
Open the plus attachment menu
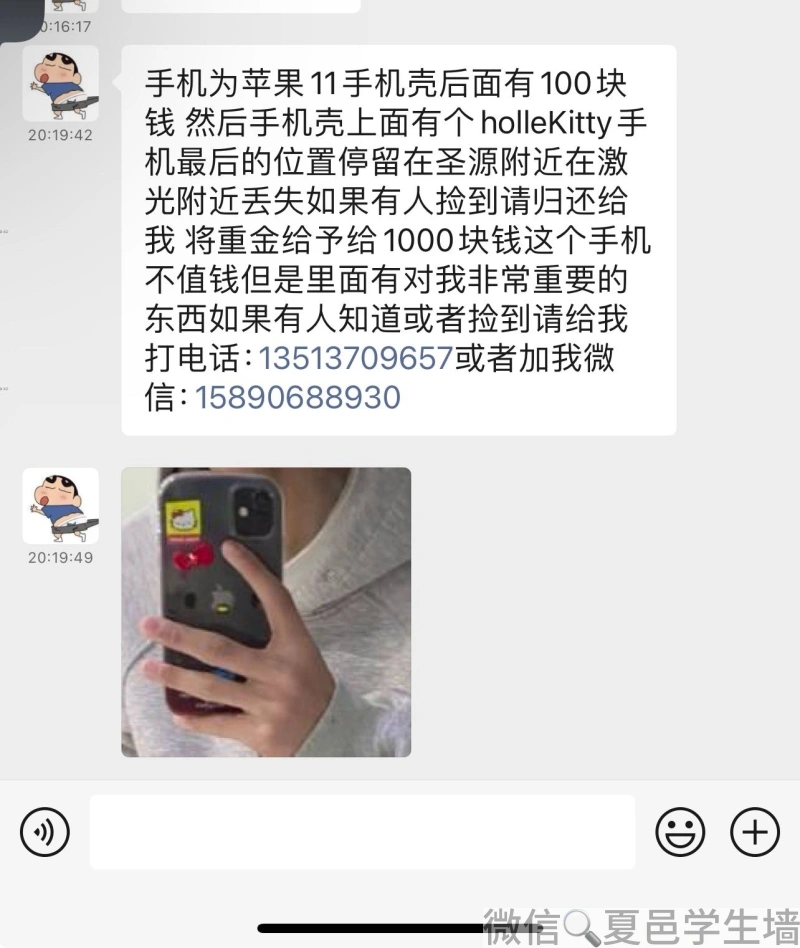pos(755,832)
